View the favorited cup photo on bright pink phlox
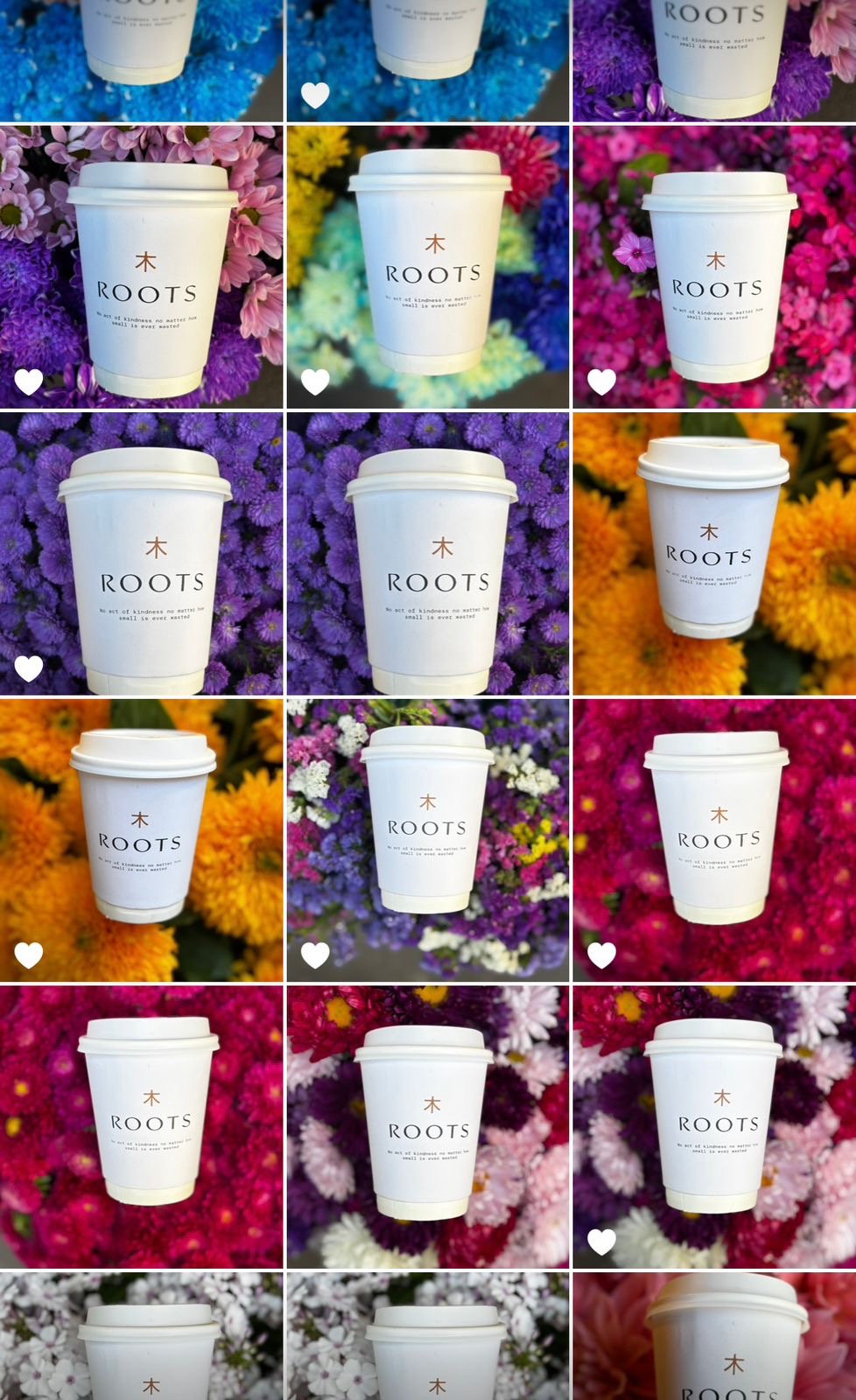This screenshot has width=856, height=1400. point(714,267)
